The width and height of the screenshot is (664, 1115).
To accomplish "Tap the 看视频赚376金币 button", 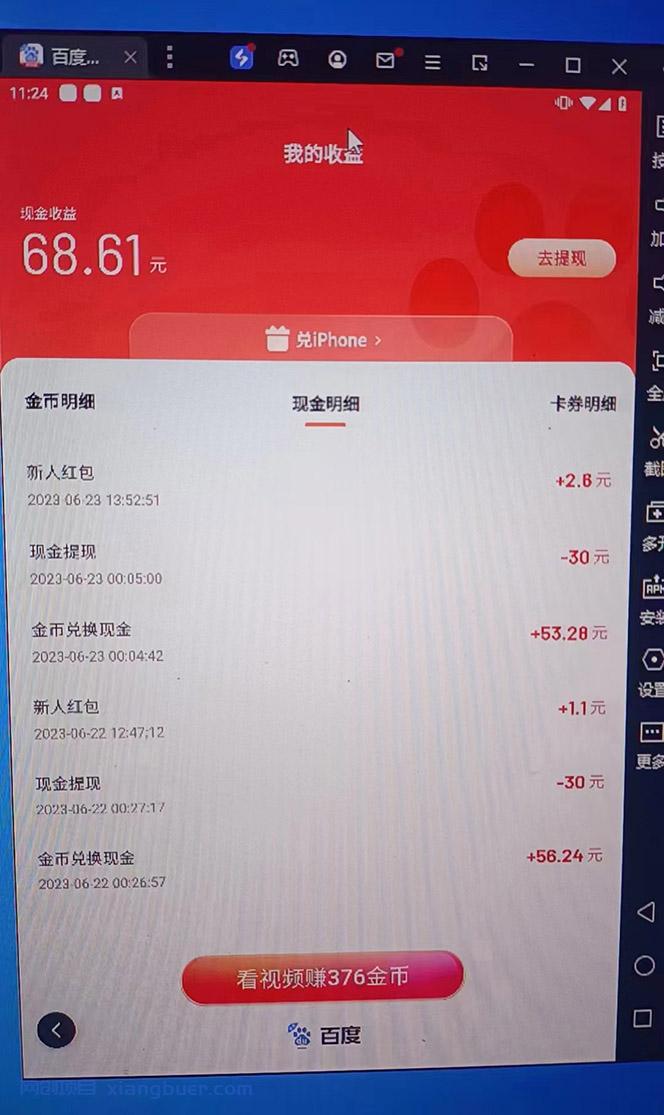I will (x=322, y=978).
